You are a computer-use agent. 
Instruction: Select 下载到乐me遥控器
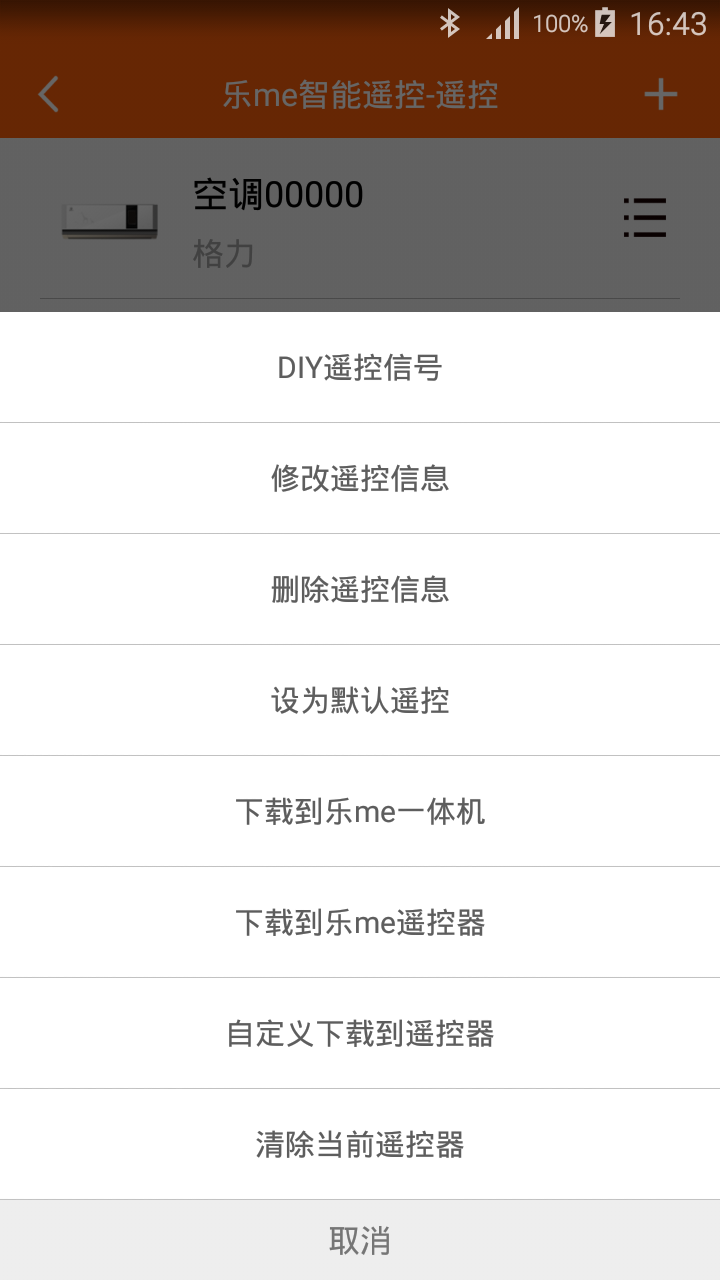360,922
